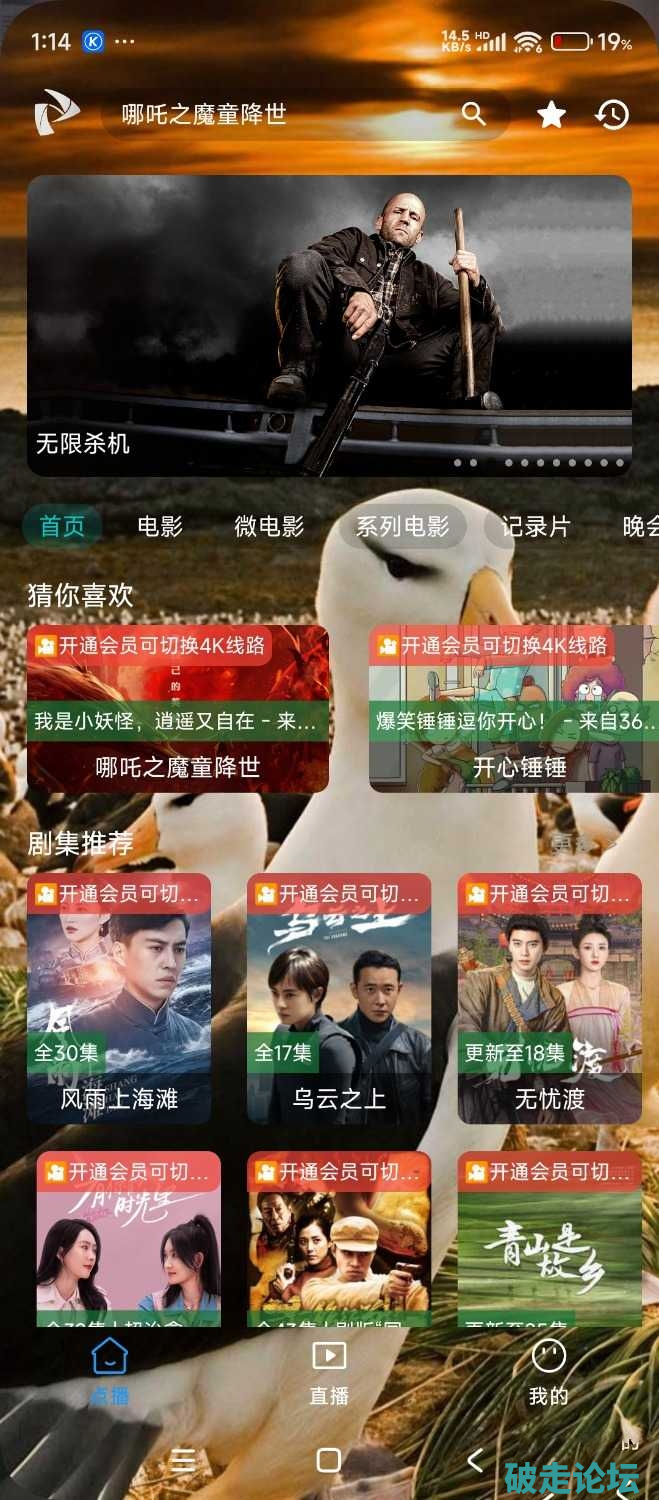Tap the system home button
This screenshot has width=659, height=1500.
329,1460
